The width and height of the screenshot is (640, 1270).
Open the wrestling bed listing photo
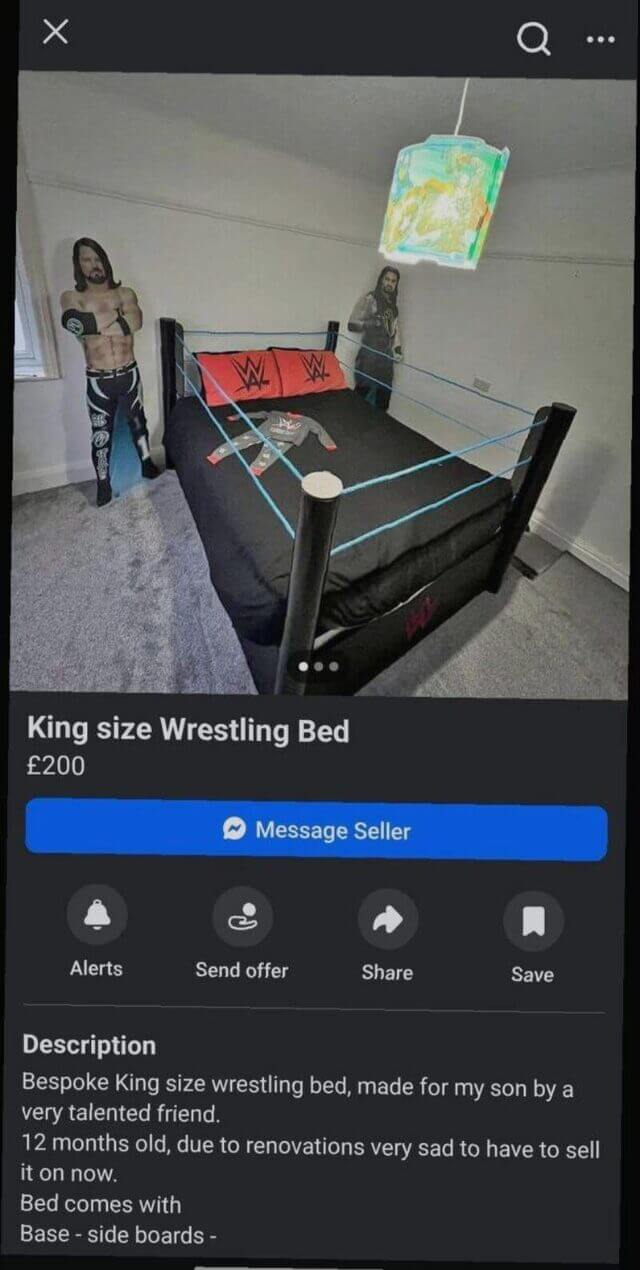[320, 385]
